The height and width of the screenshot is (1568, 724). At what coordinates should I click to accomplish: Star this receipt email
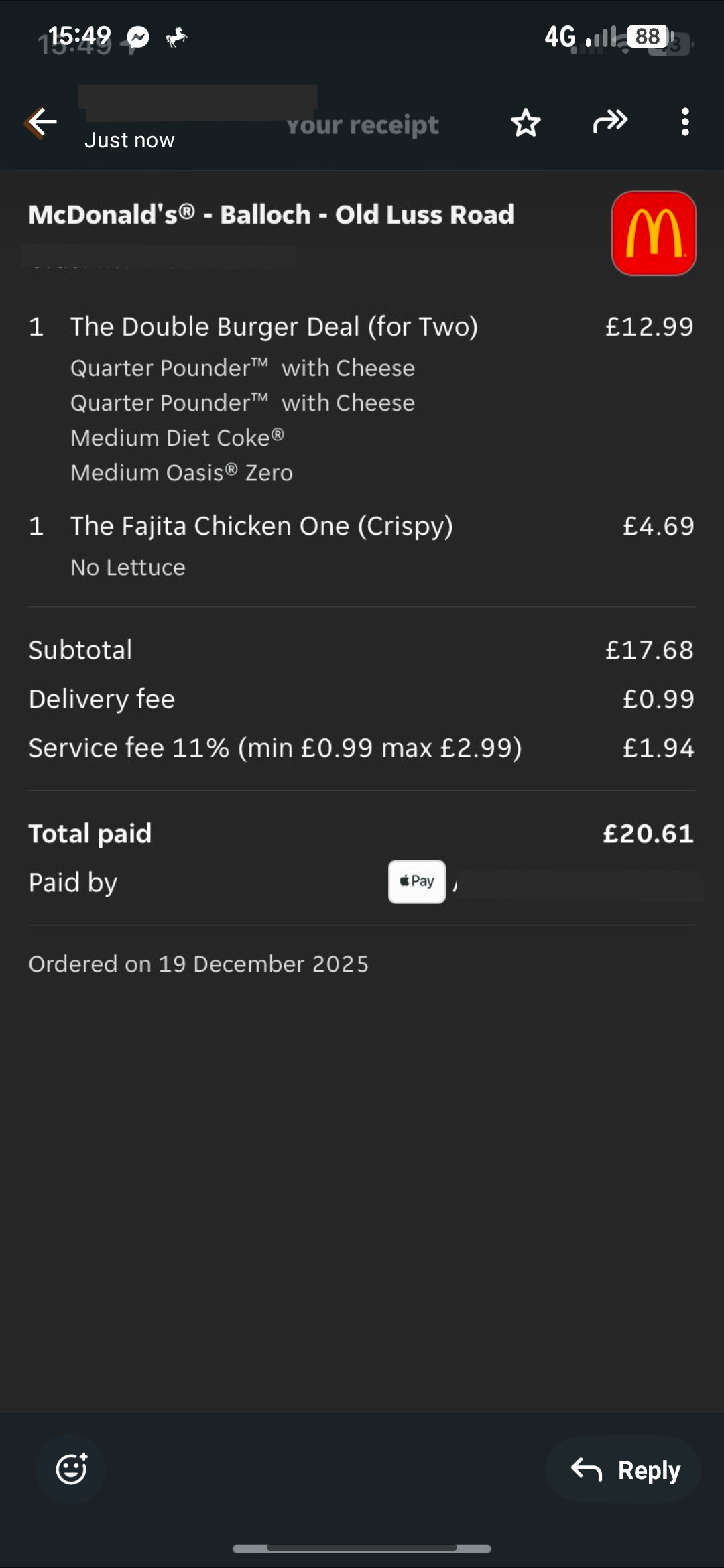click(x=526, y=123)
